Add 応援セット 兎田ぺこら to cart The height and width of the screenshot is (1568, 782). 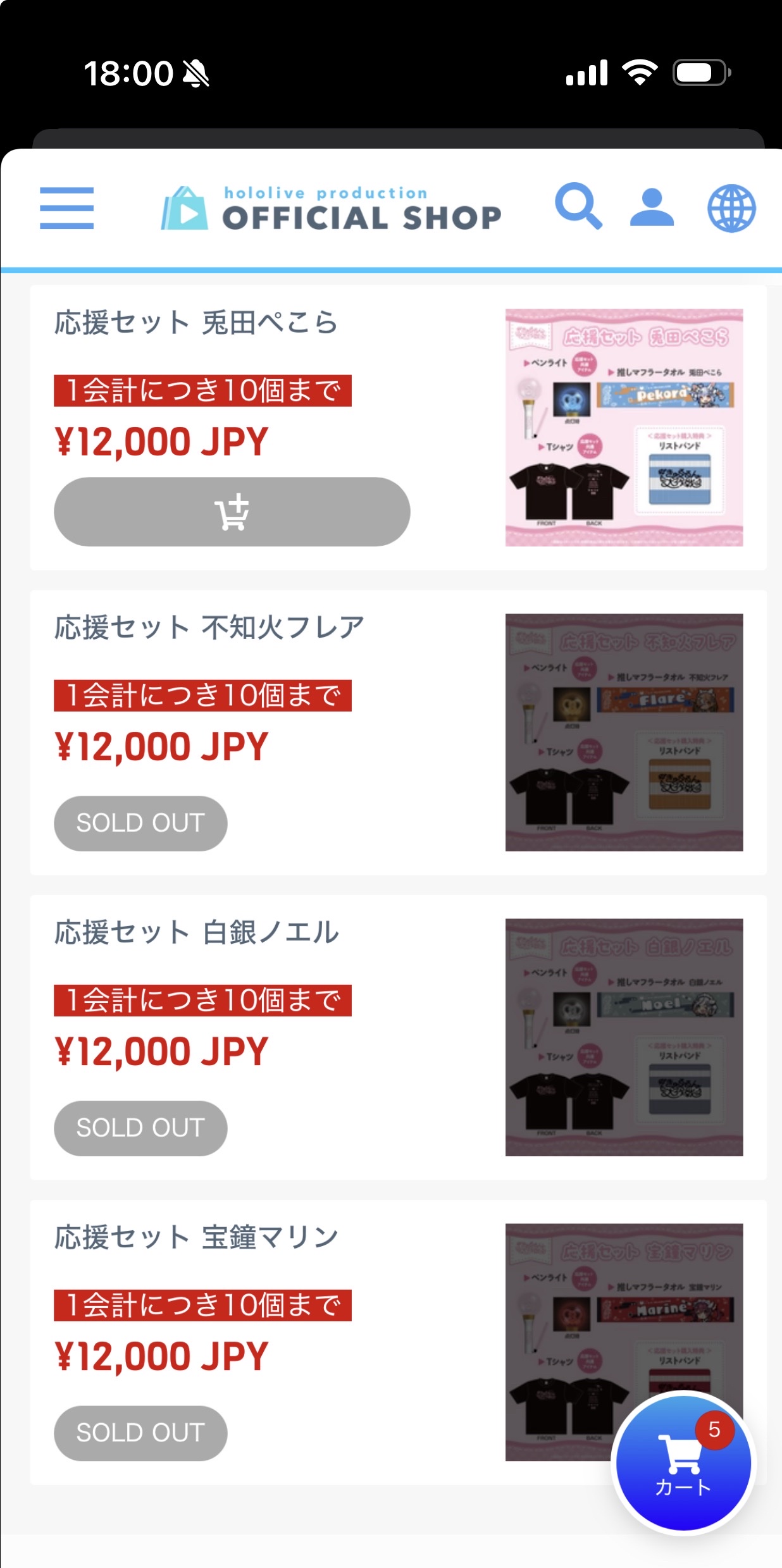coord(232,512)
